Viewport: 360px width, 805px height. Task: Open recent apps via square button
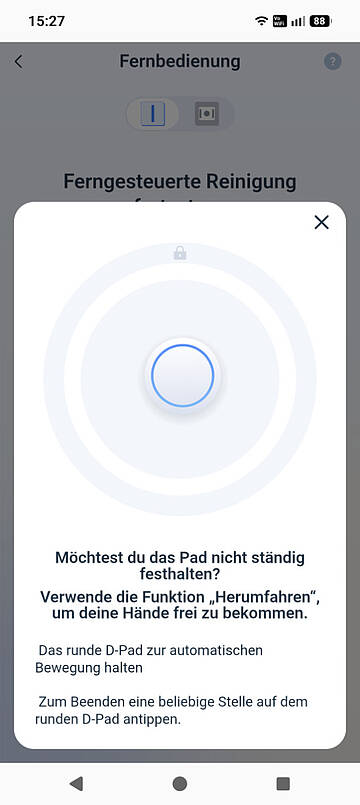point(283,783)
